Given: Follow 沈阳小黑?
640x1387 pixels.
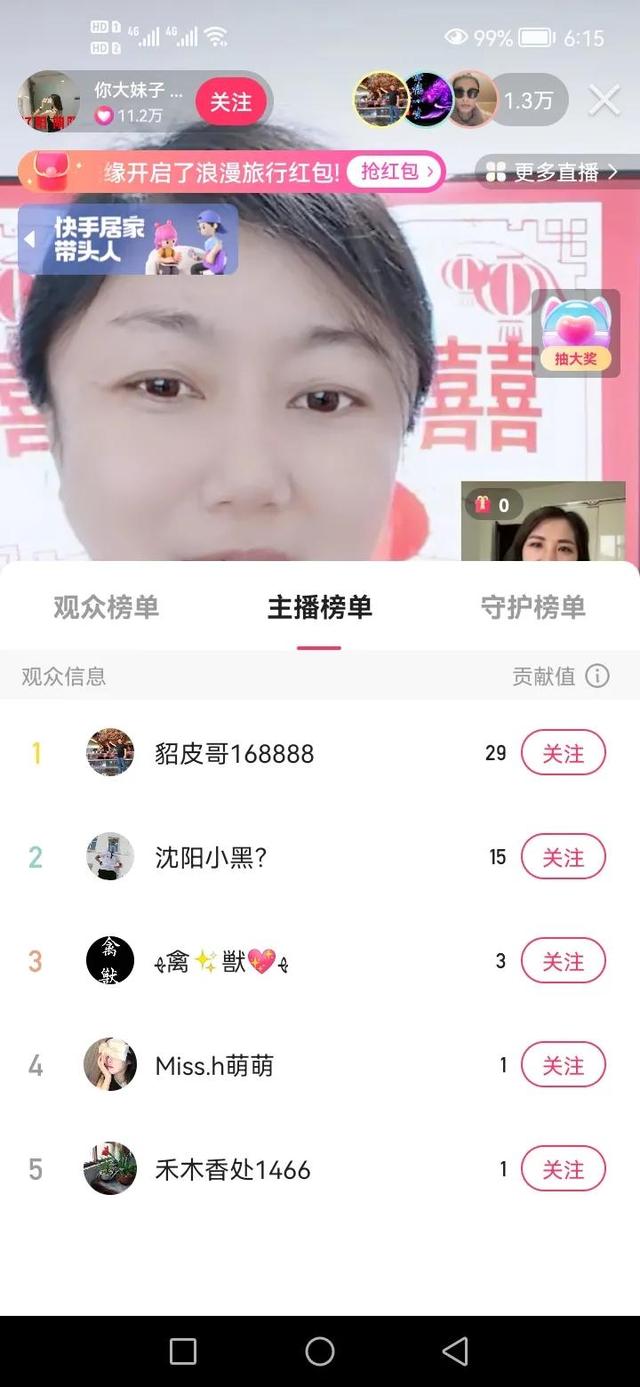Looking at the screenshot, I should 563,857.
